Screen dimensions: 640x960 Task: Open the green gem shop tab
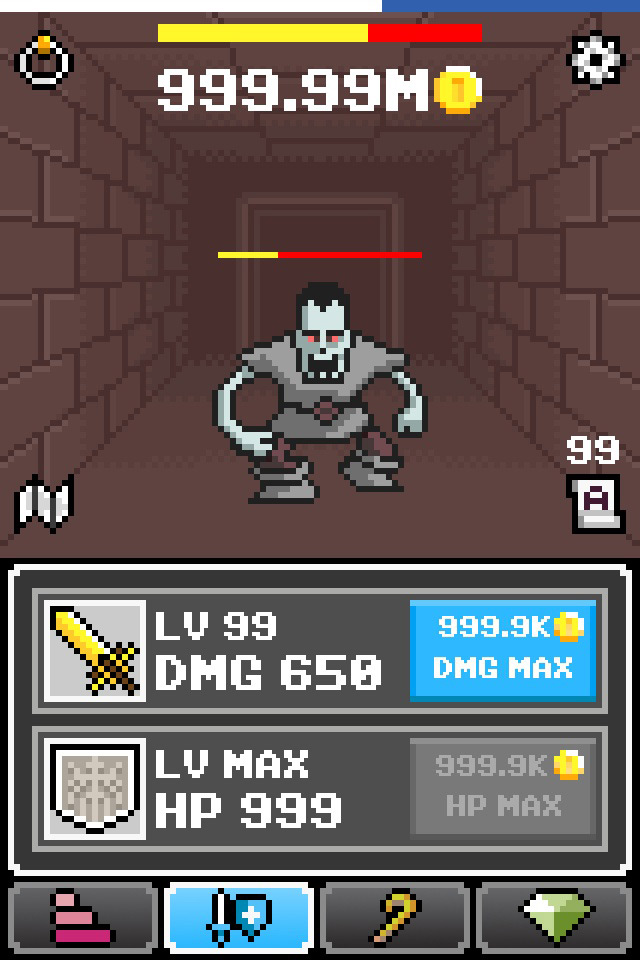click(x=555, y=918)
